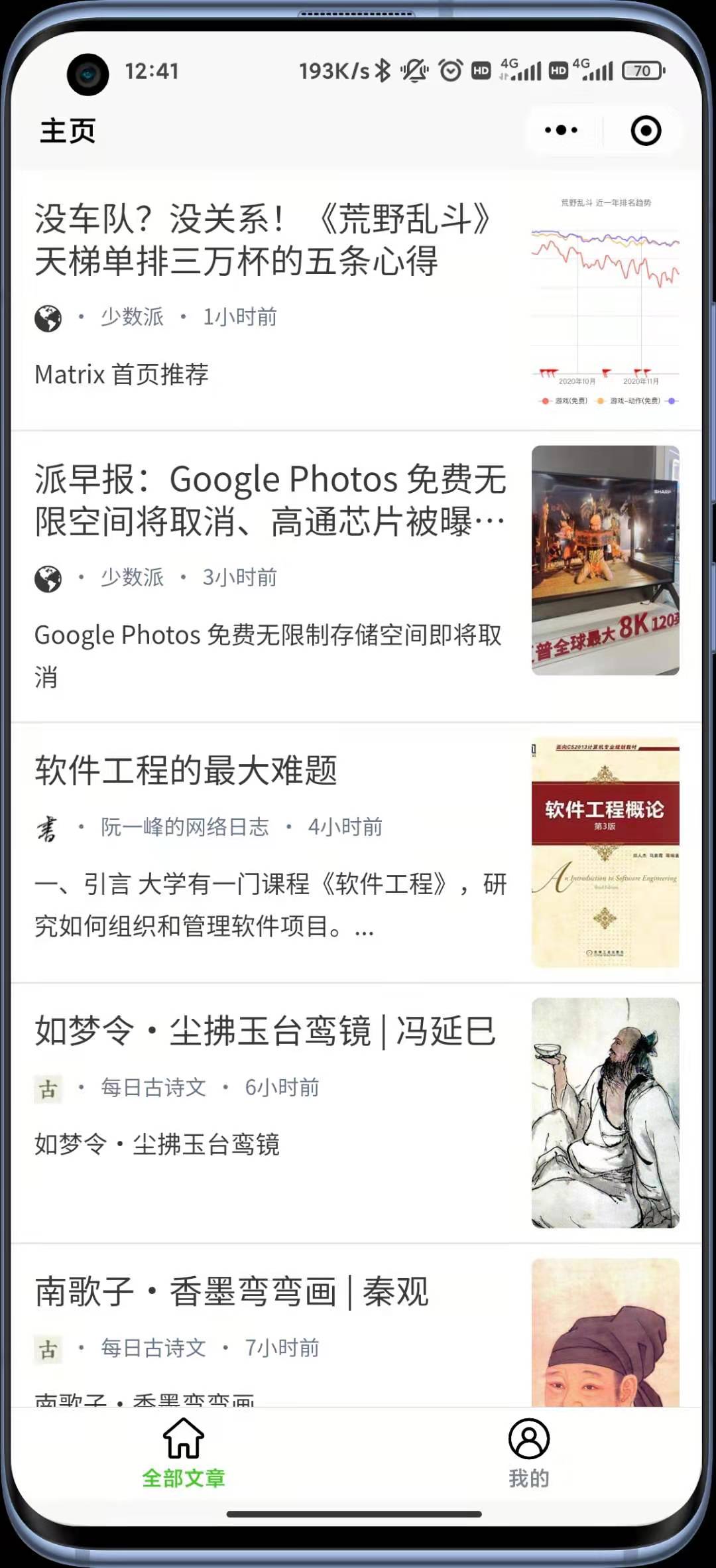Screen dimensions: 716x1568
Task: Close the mini program via the circle icon
Action: pyautogui.click(x=646, y=131)
